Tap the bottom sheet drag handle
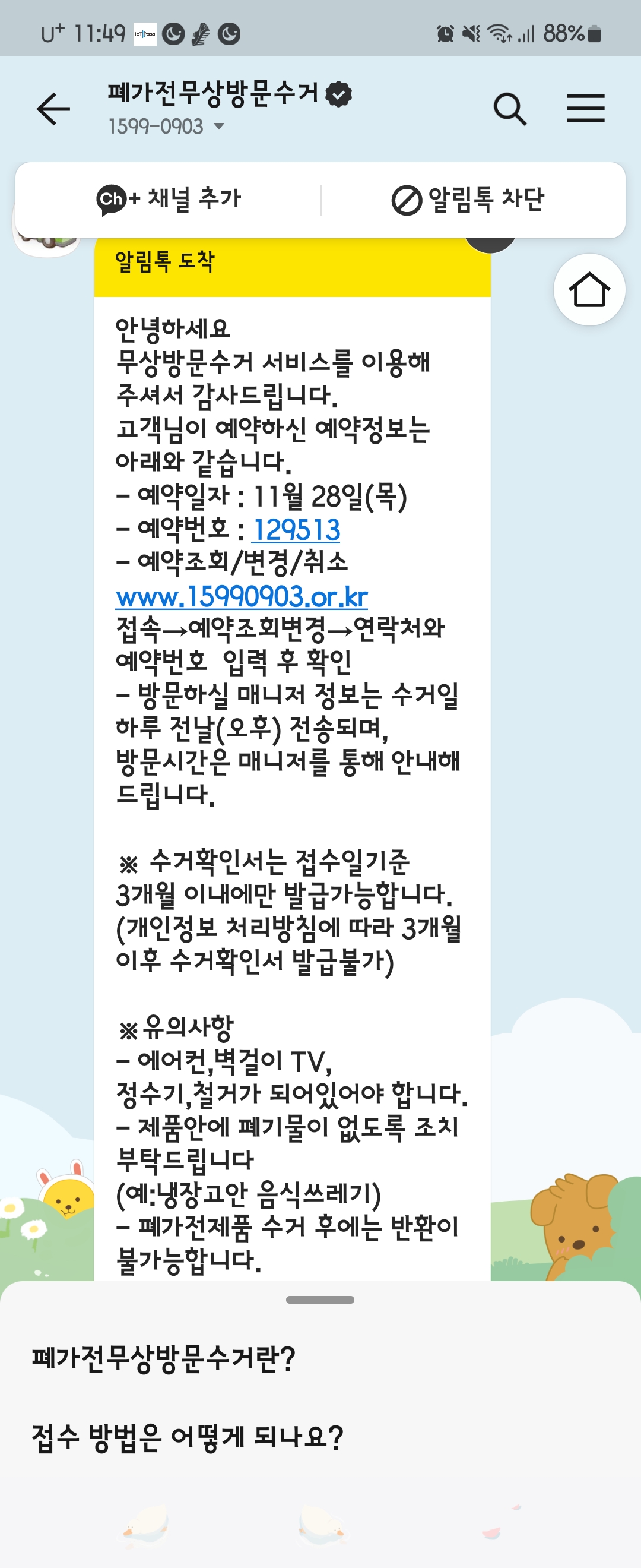The width and height of the screenshot is (641, 1568). [320, 1300]
